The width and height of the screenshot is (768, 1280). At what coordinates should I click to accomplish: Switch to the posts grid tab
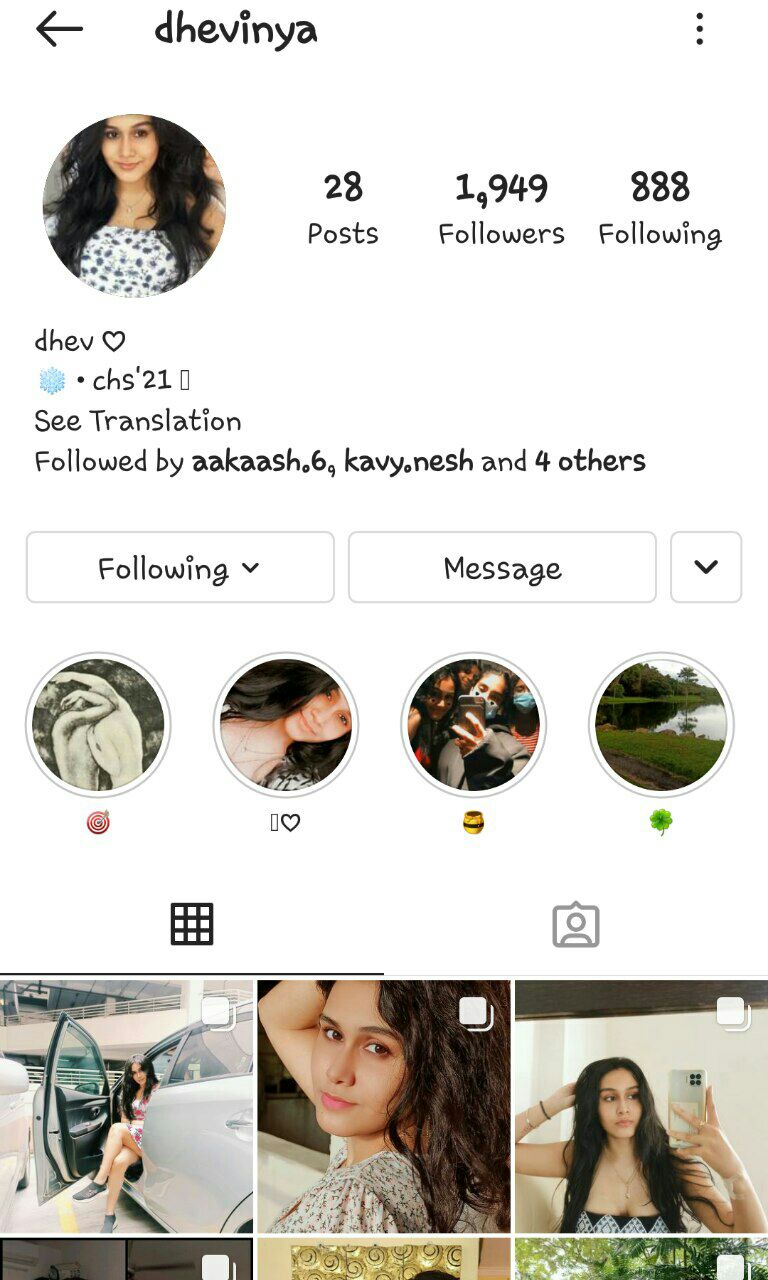(191, 924)
